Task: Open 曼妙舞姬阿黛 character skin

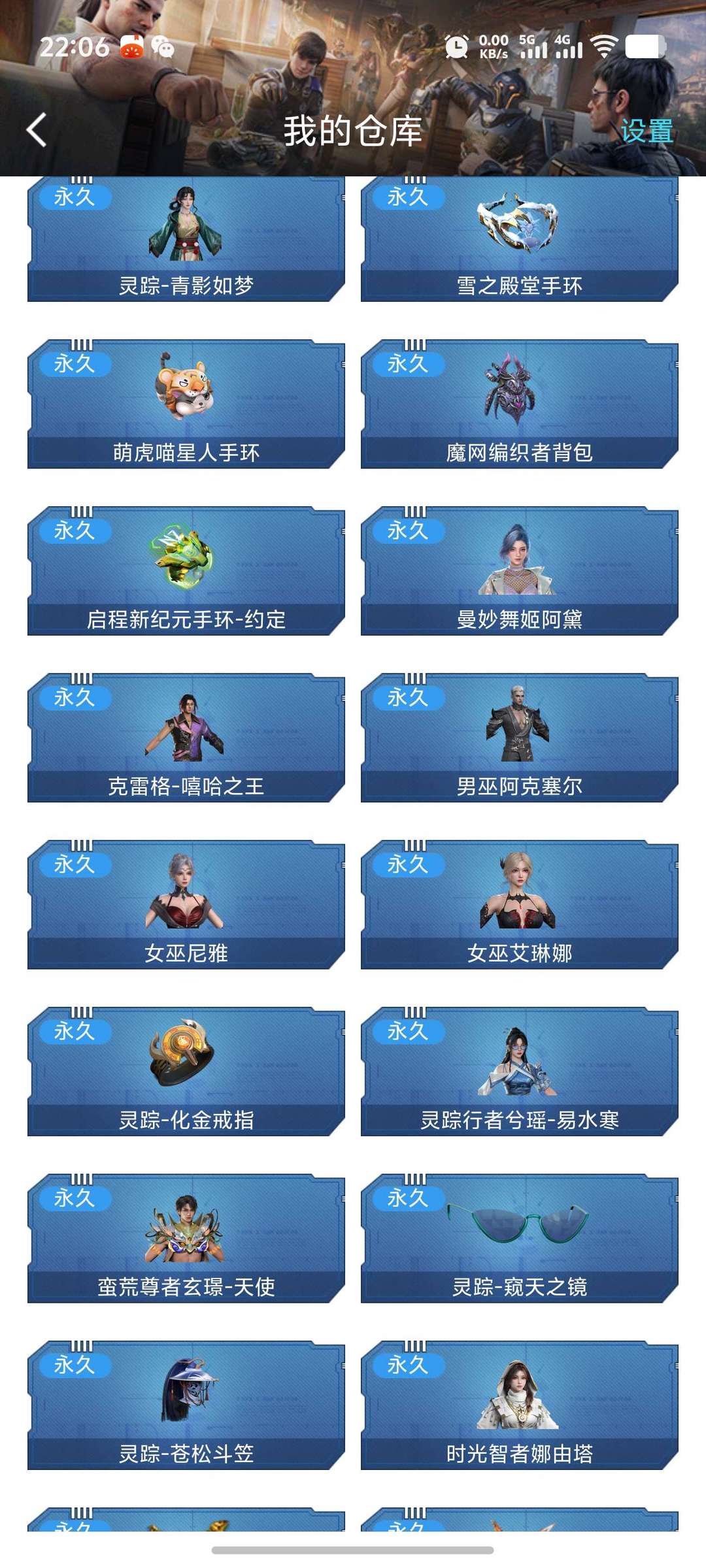Action: click(520, 572)
